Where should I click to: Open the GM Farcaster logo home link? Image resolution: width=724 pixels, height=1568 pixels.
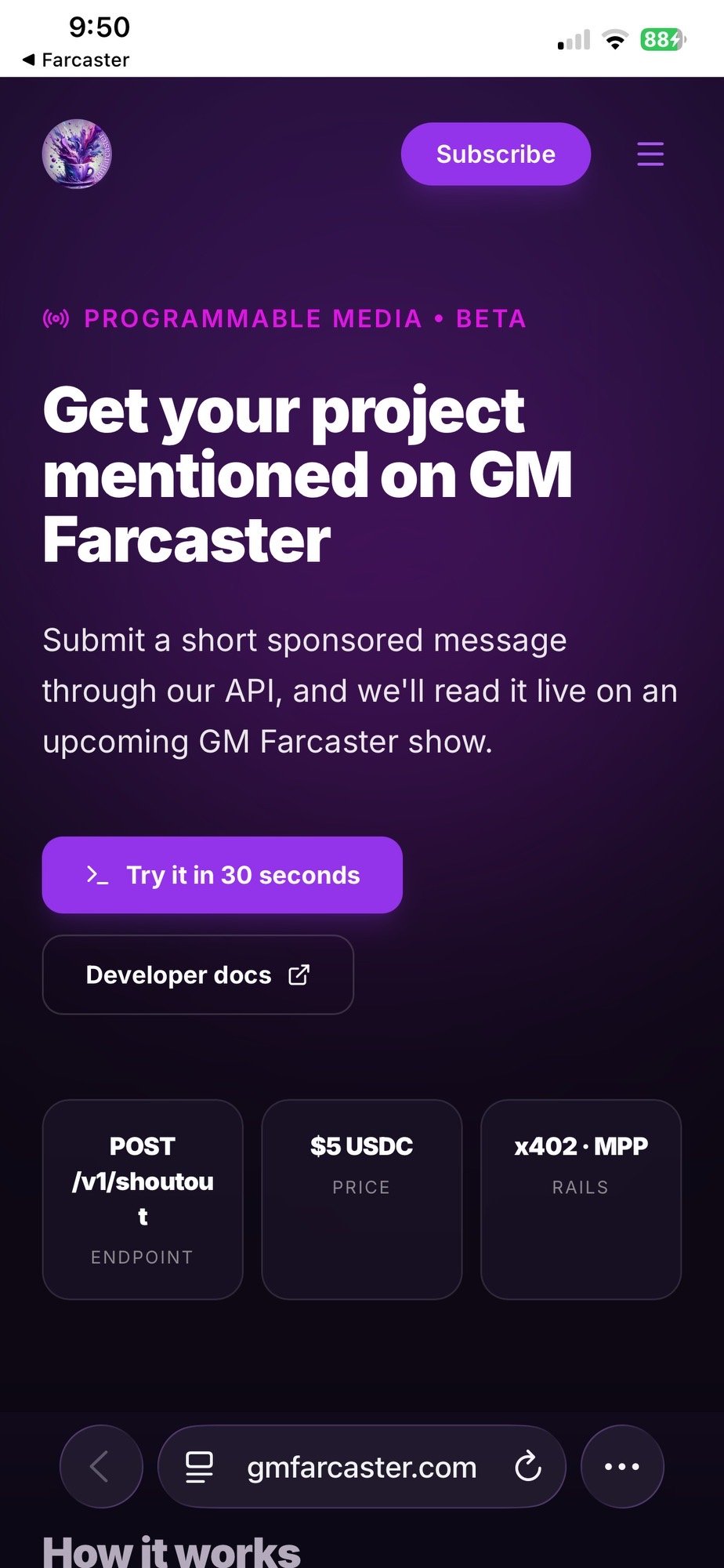[x=77, y=154]
